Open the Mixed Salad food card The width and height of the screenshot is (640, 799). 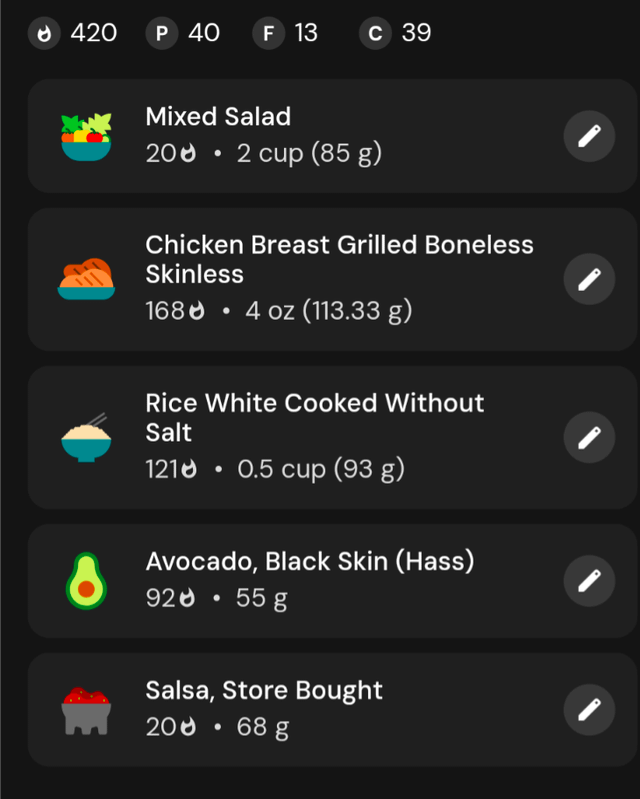(x=300, y=136)
